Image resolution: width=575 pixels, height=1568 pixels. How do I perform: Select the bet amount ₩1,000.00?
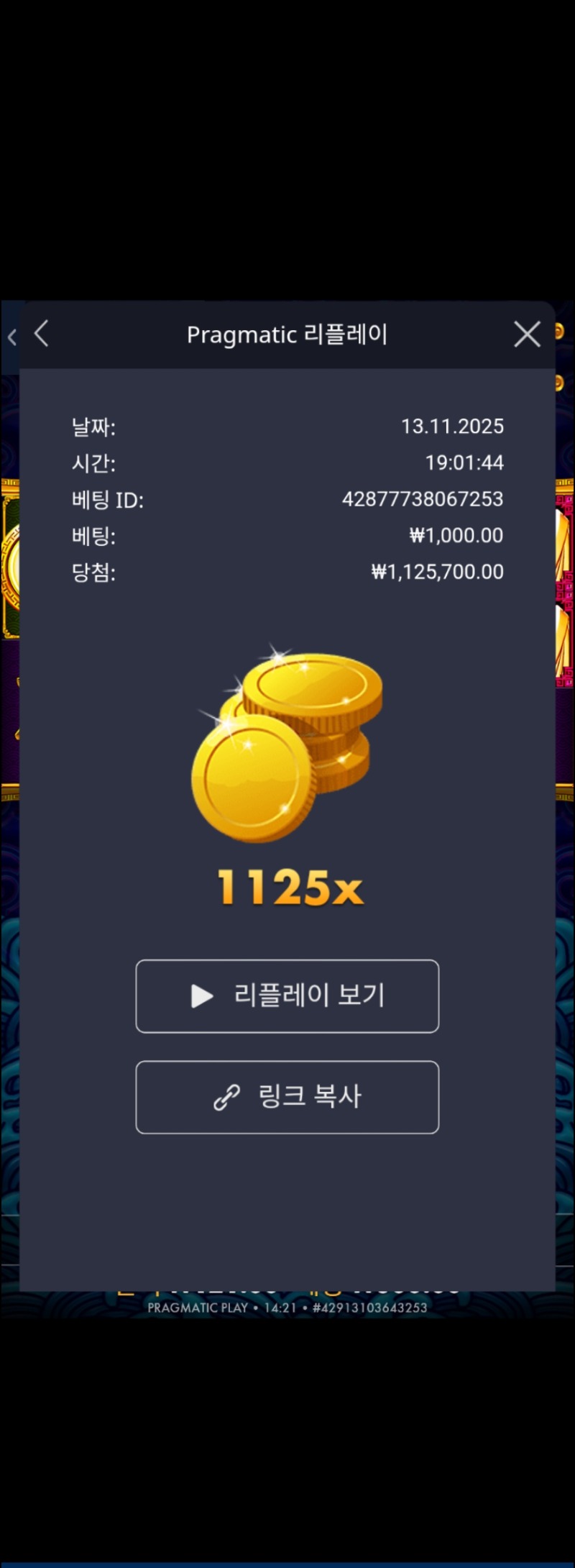tap(454, 535)
